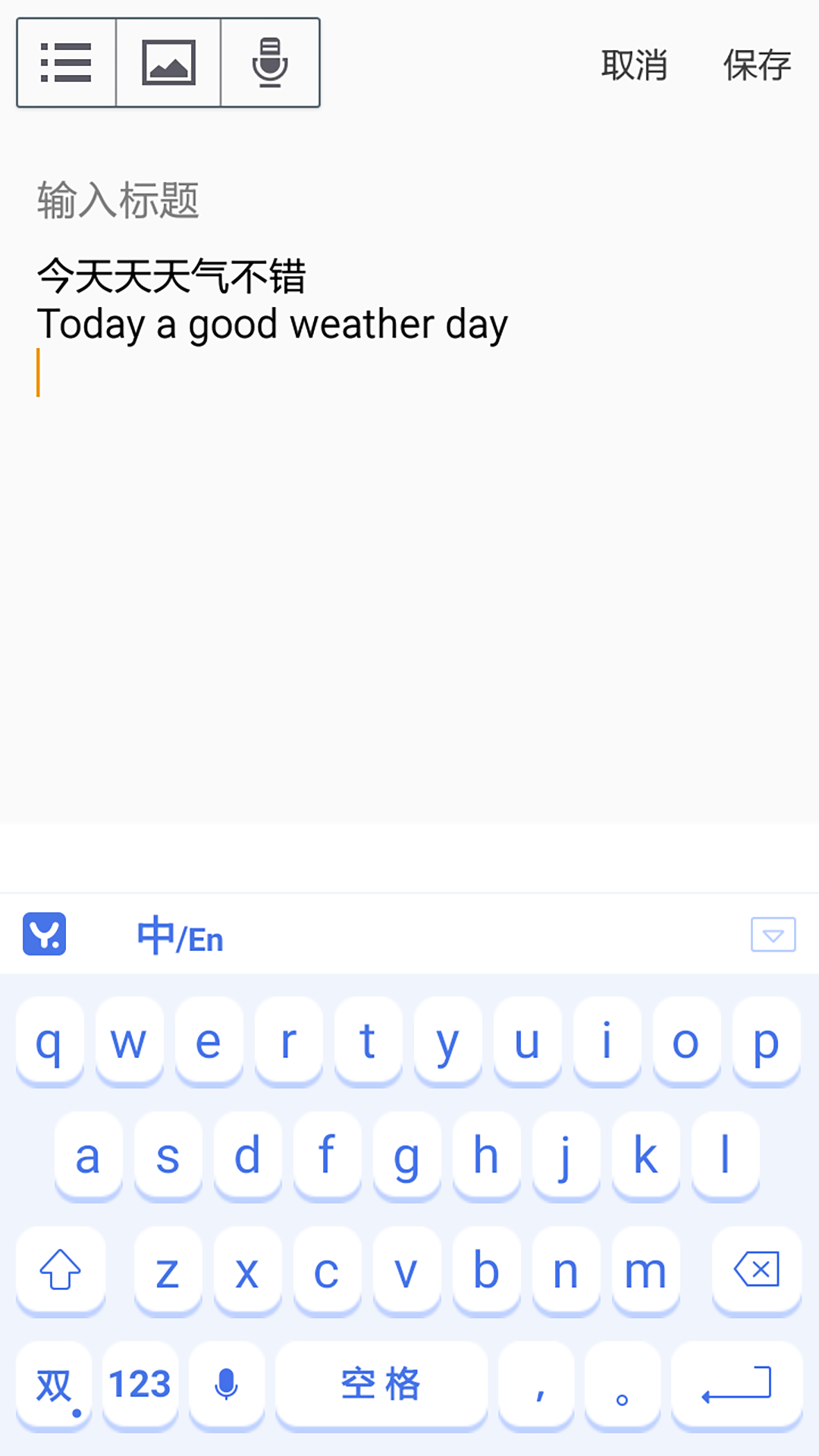Hide the keyboard with the collapse arrow

(x=773, y=934)
